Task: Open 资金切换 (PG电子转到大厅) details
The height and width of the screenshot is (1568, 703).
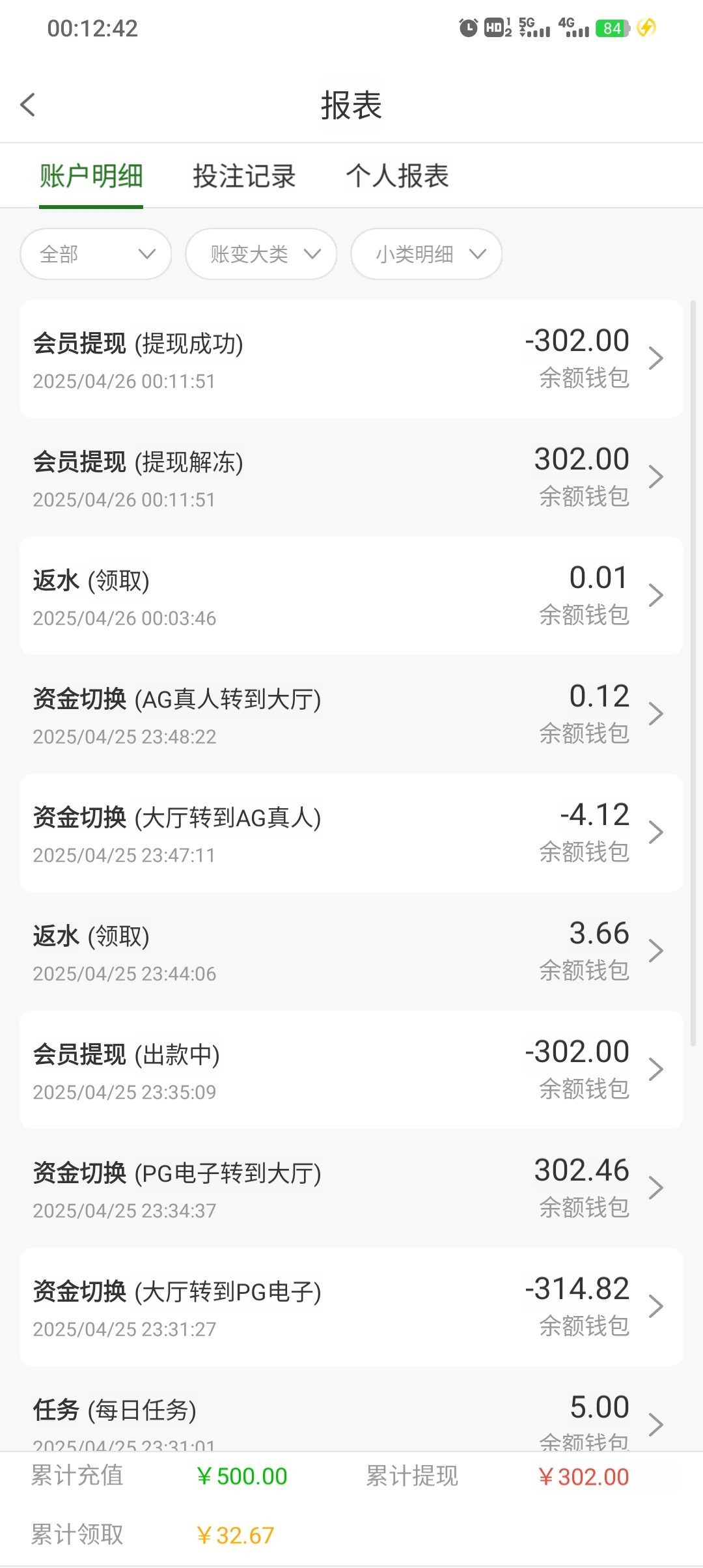Action: coord(351,1188)
